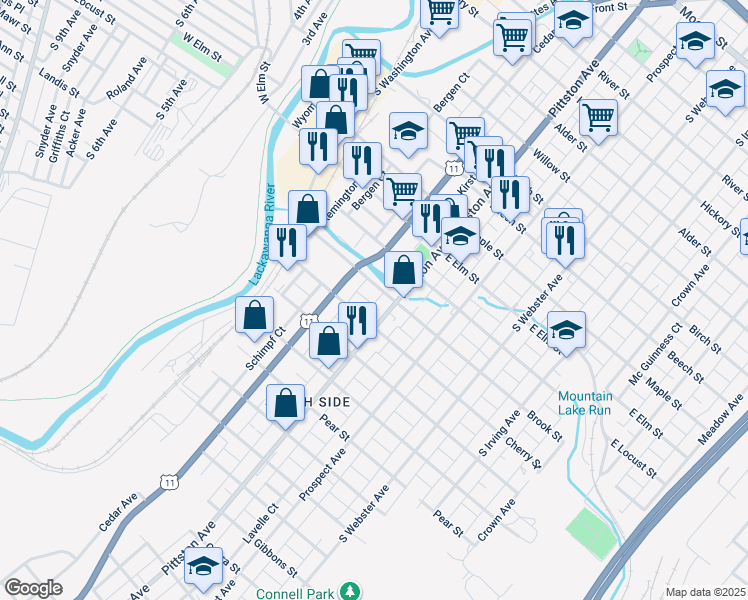This screenshot has height=600, width=748.
Task: Tap the Connell Park tree icon
Action: (350, 591)
